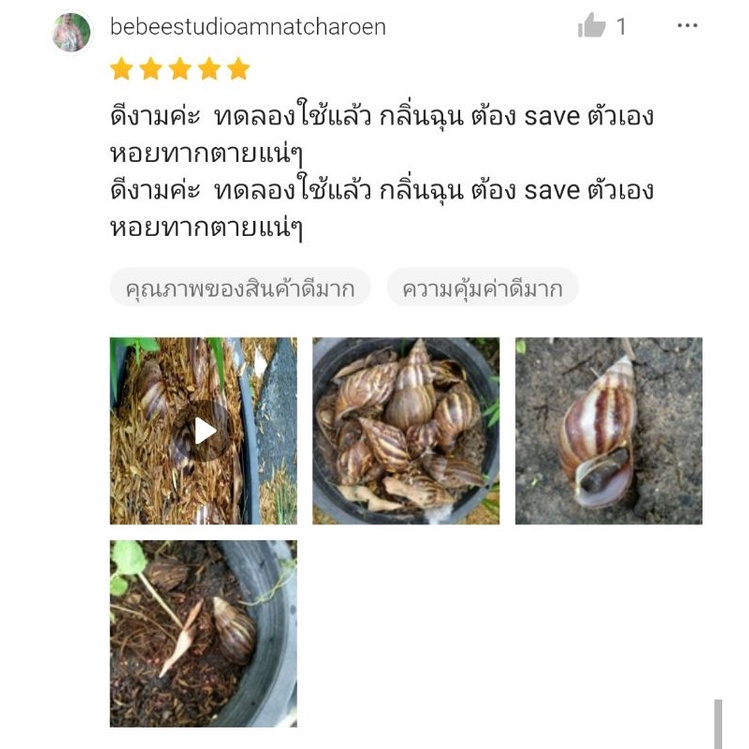View the photo of a single snail on soil
Image resolution: width=749 pixels, height=749 pixels.
pos(608,431)
